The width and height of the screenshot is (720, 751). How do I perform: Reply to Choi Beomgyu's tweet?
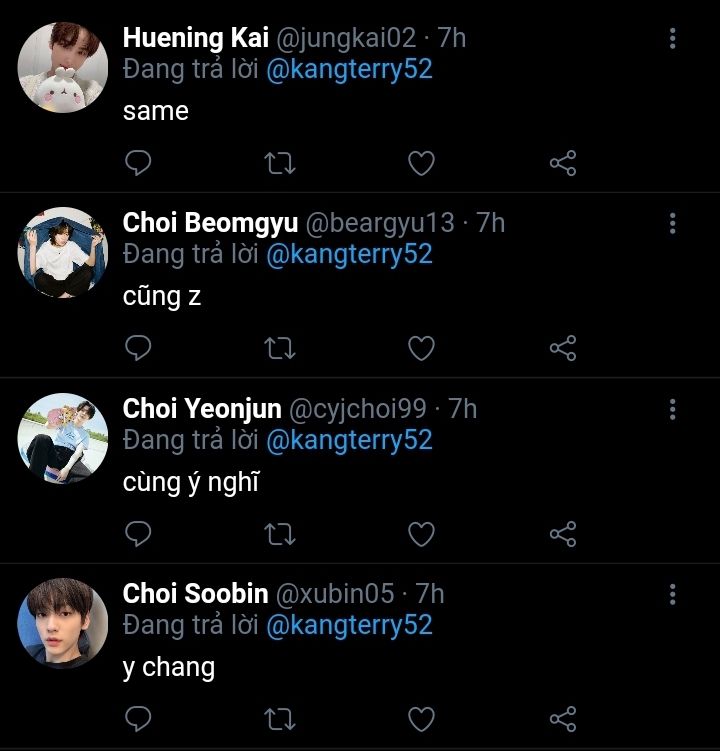click(x=138, y=348)
